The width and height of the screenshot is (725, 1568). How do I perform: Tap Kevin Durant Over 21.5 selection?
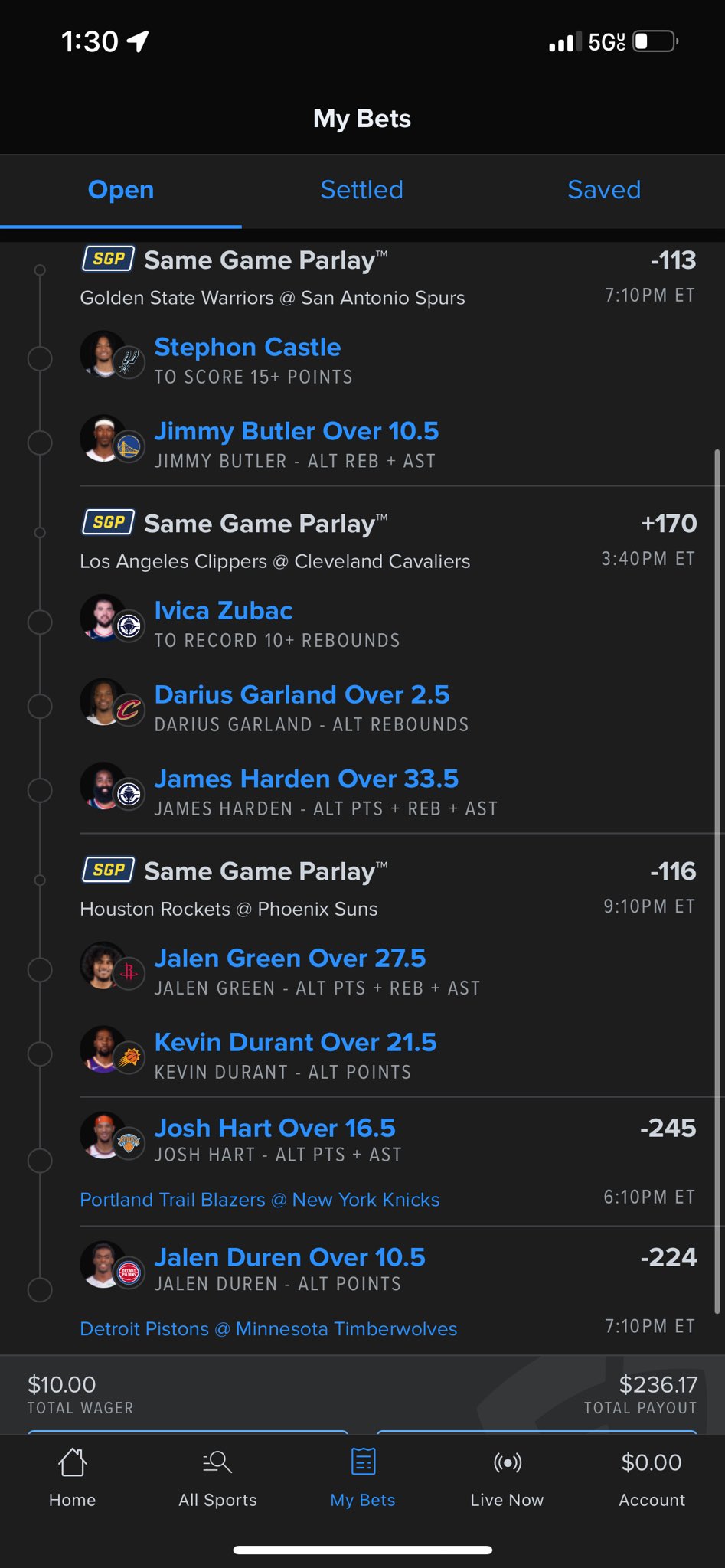click(296, 1043)
